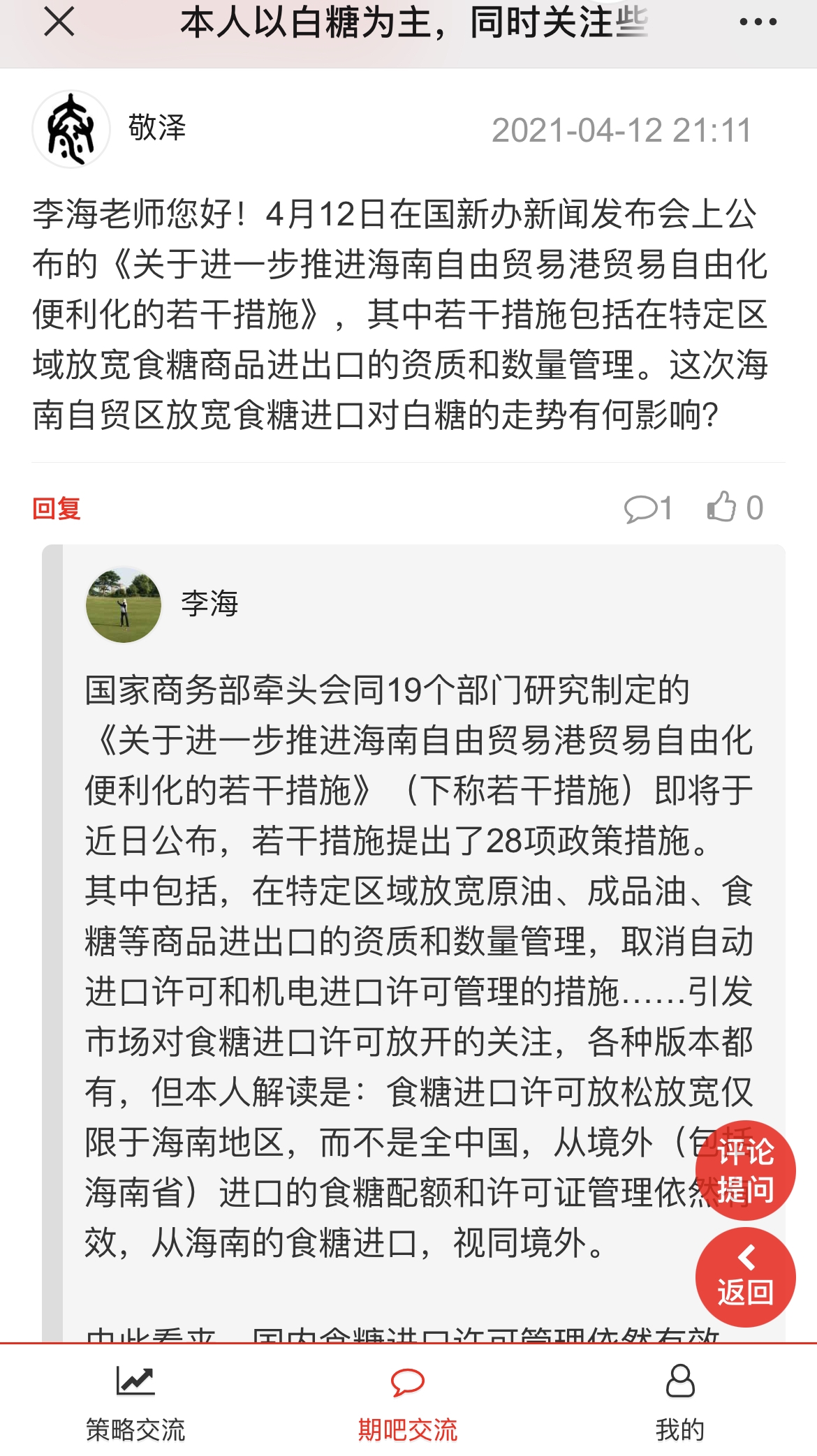This screenshot has height=1456, width=817.
Task: Tap the 评论提问 floating button
Action: [x=745, y=1171]
